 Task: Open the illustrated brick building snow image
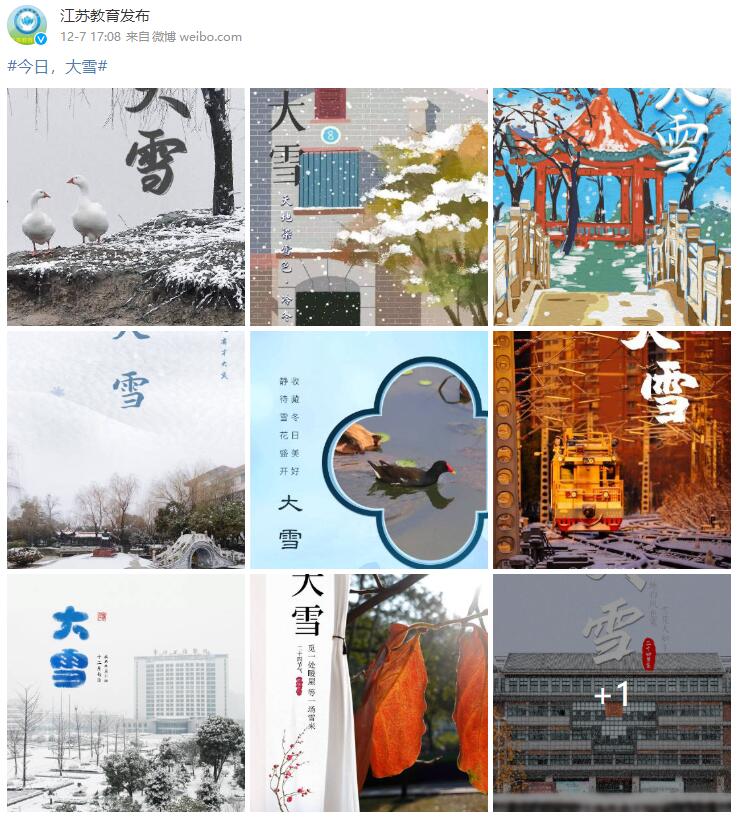tap(369, 207)
